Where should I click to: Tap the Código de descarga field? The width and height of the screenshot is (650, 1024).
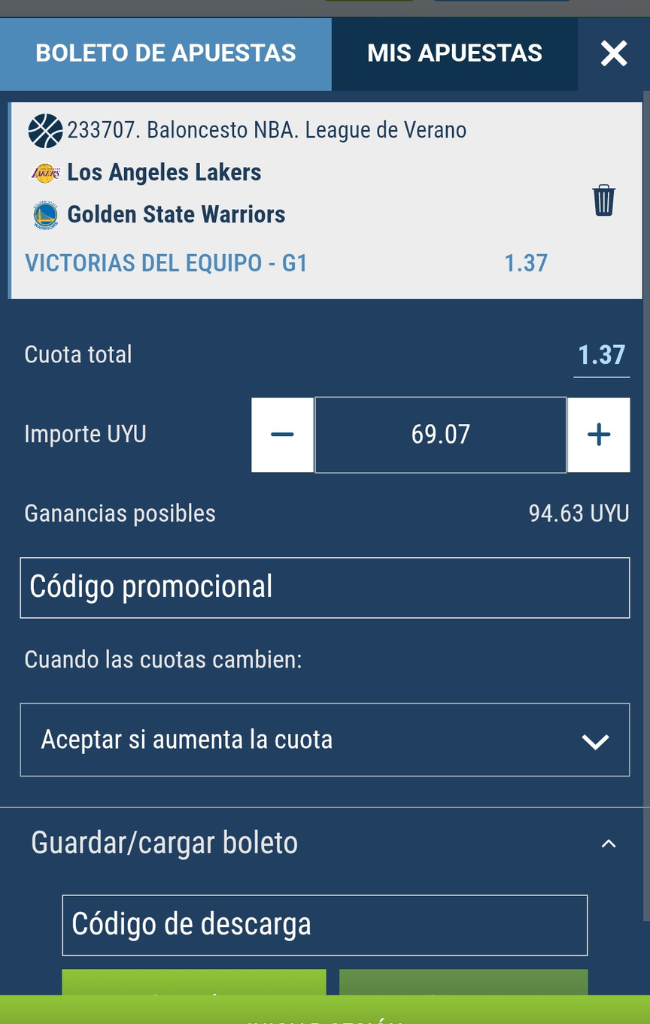coord(324,925)
